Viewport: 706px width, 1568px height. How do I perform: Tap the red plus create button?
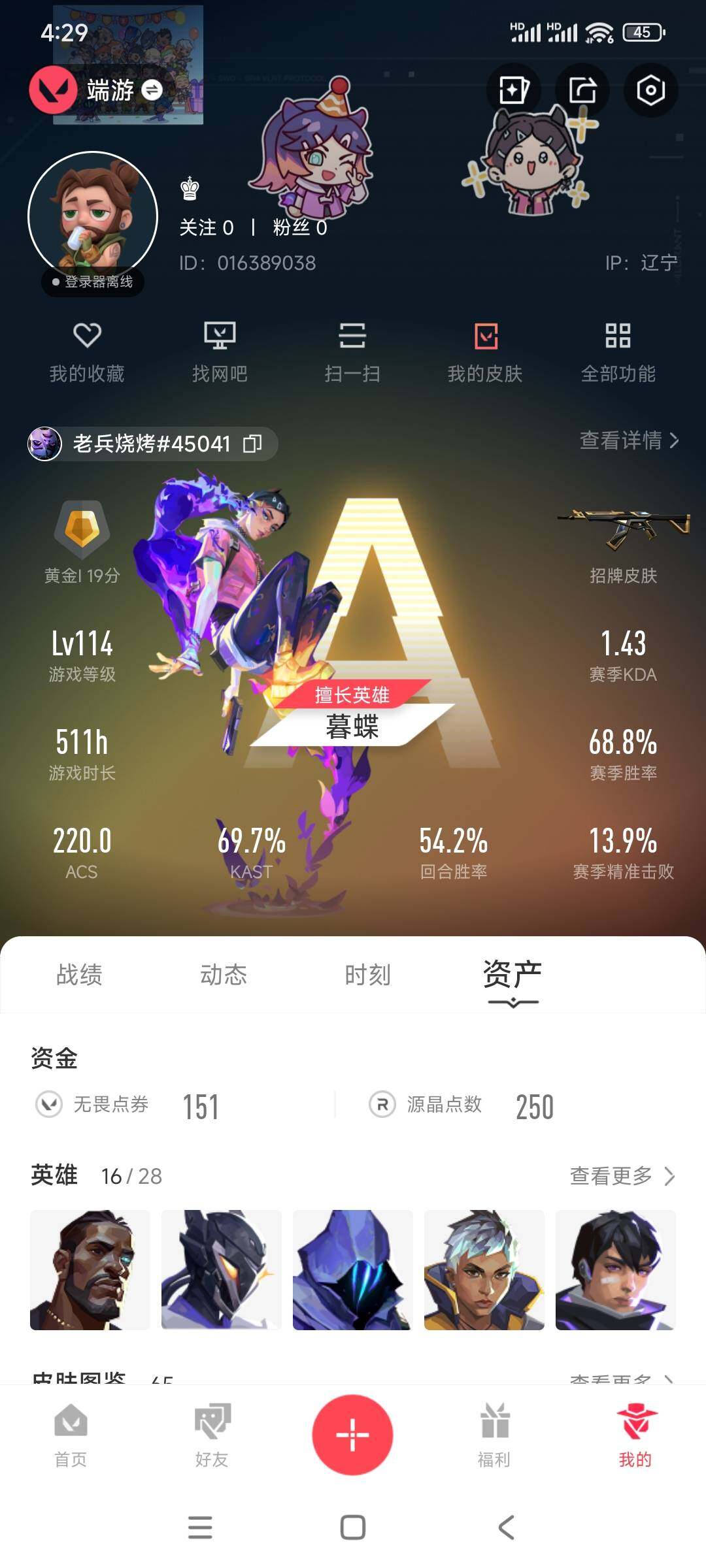point(352,1435)
